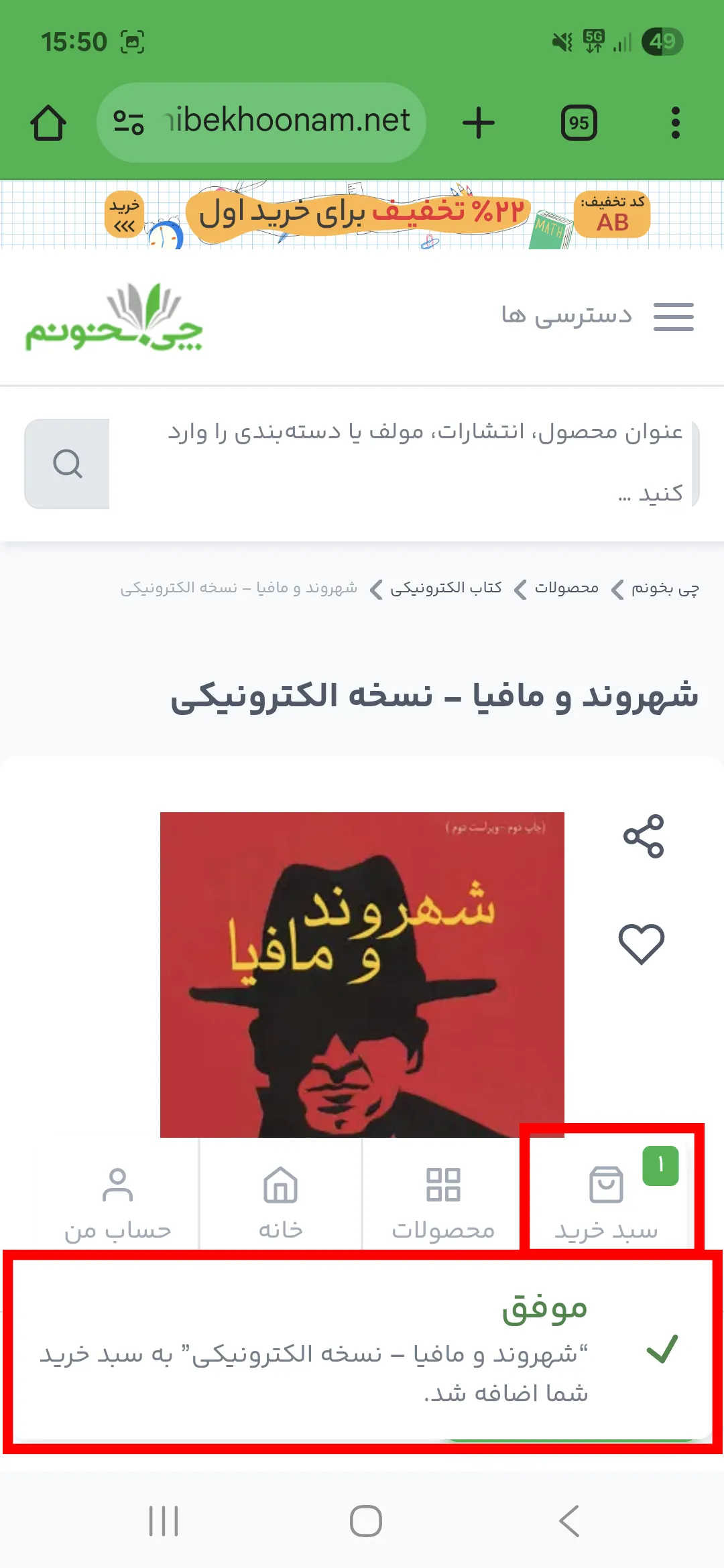Follow the محصولات breadcrumb link
The image size is (724, 1568).
[566, 588]
